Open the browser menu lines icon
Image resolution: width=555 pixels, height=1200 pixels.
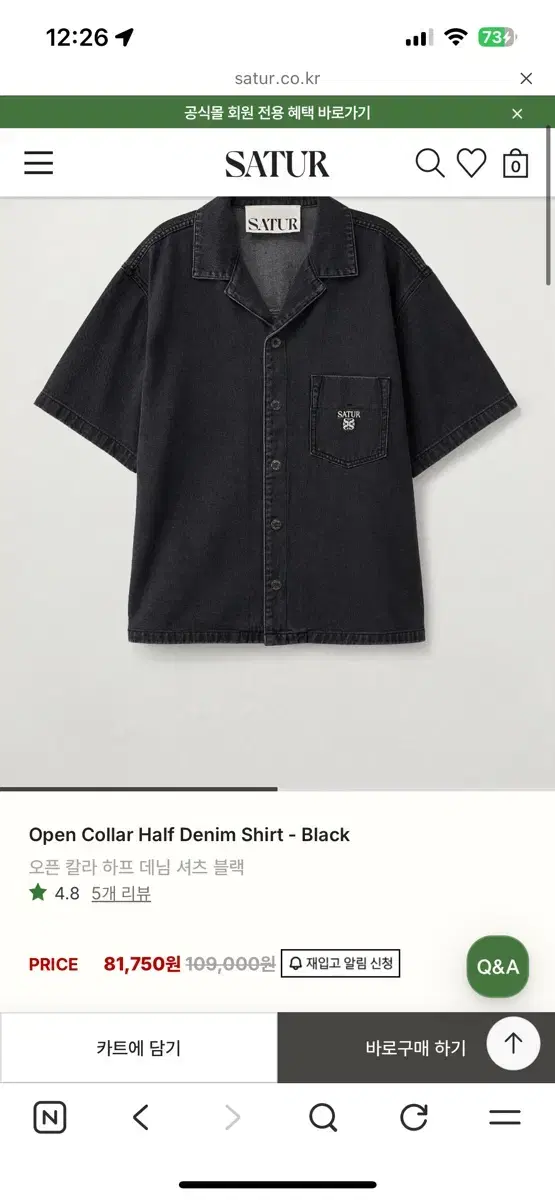click(x=505, y=1117)
